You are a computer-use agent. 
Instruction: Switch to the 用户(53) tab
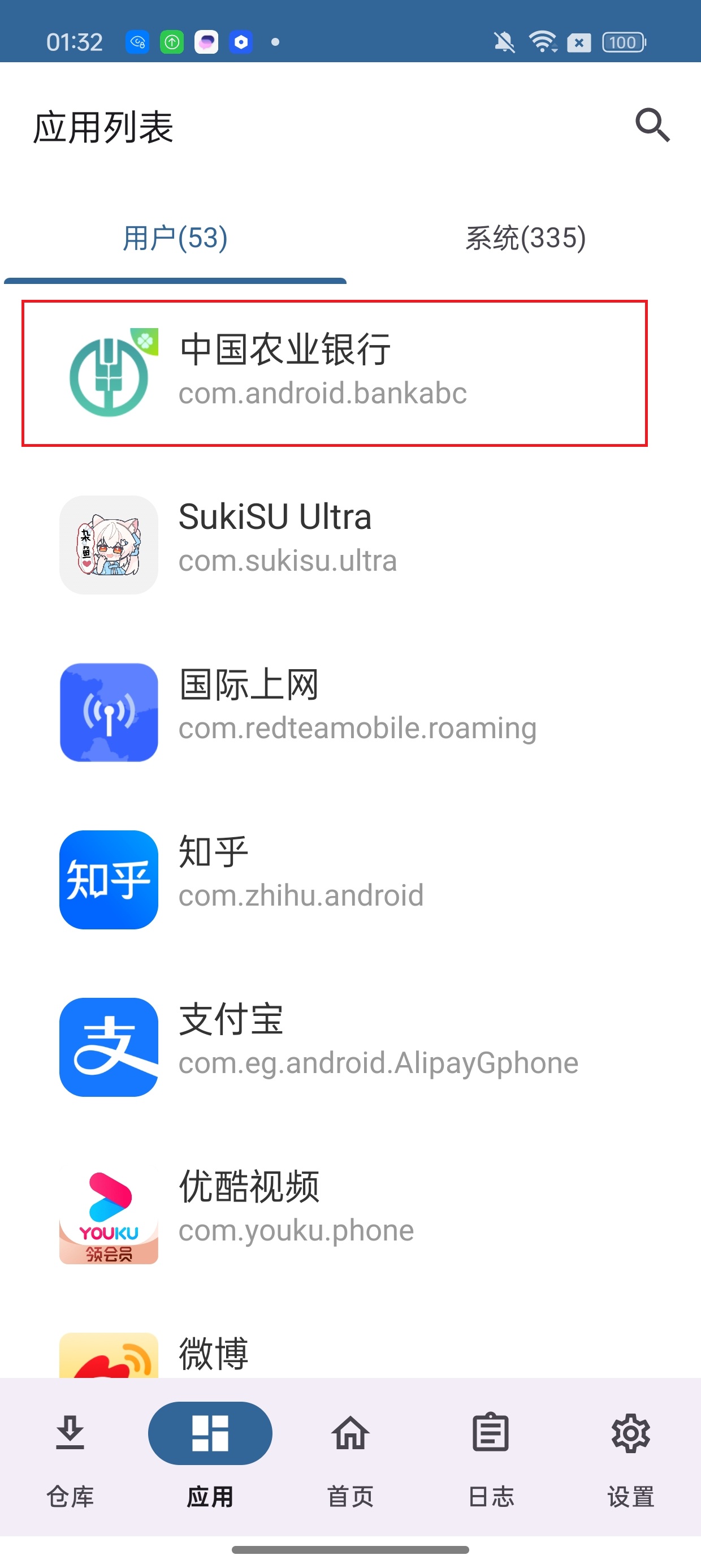click(174, 239)
